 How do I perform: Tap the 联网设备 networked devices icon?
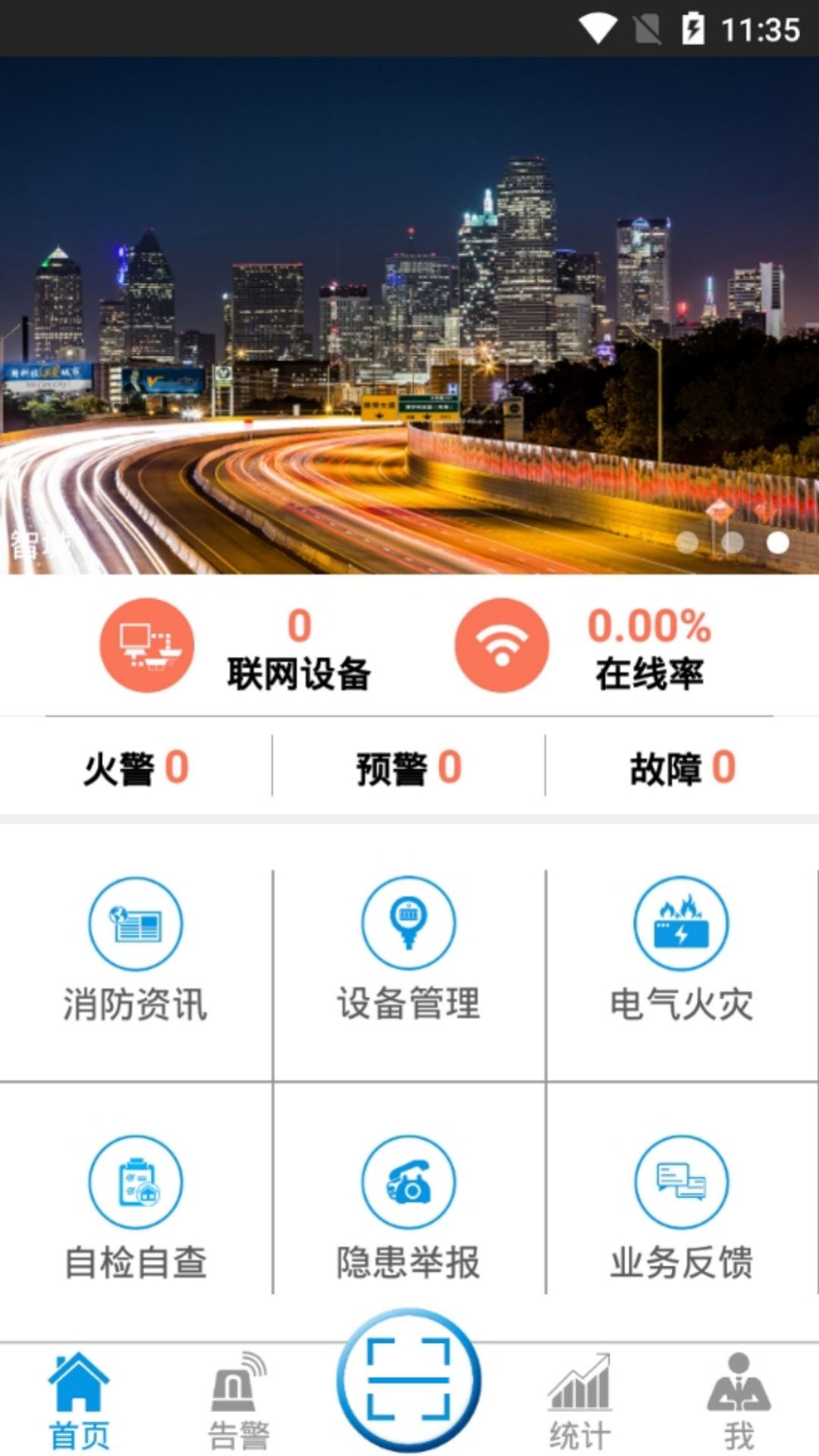pyautogui.click(x=146, y=645)
